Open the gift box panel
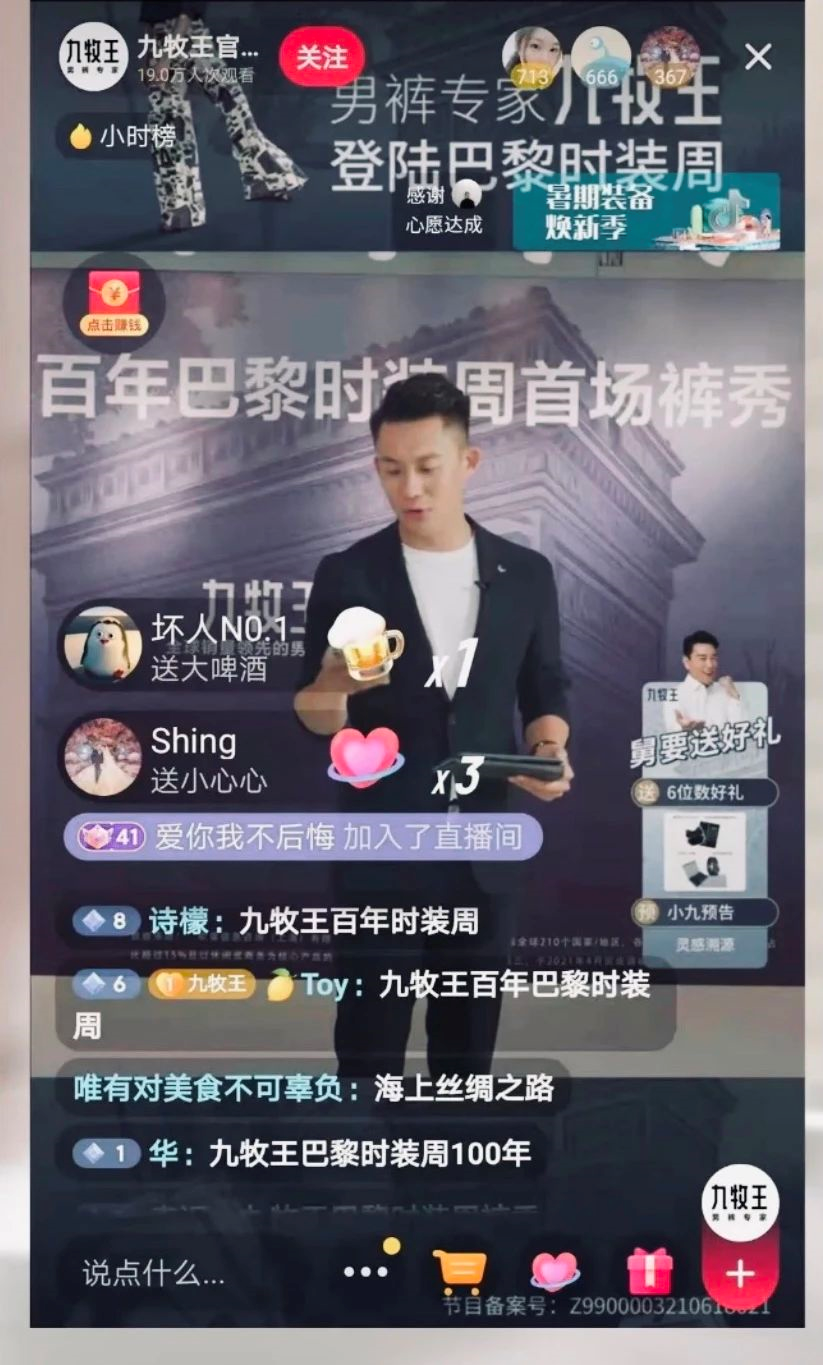The width and height of the screenshot is (823, 1365). [650, 1271]
